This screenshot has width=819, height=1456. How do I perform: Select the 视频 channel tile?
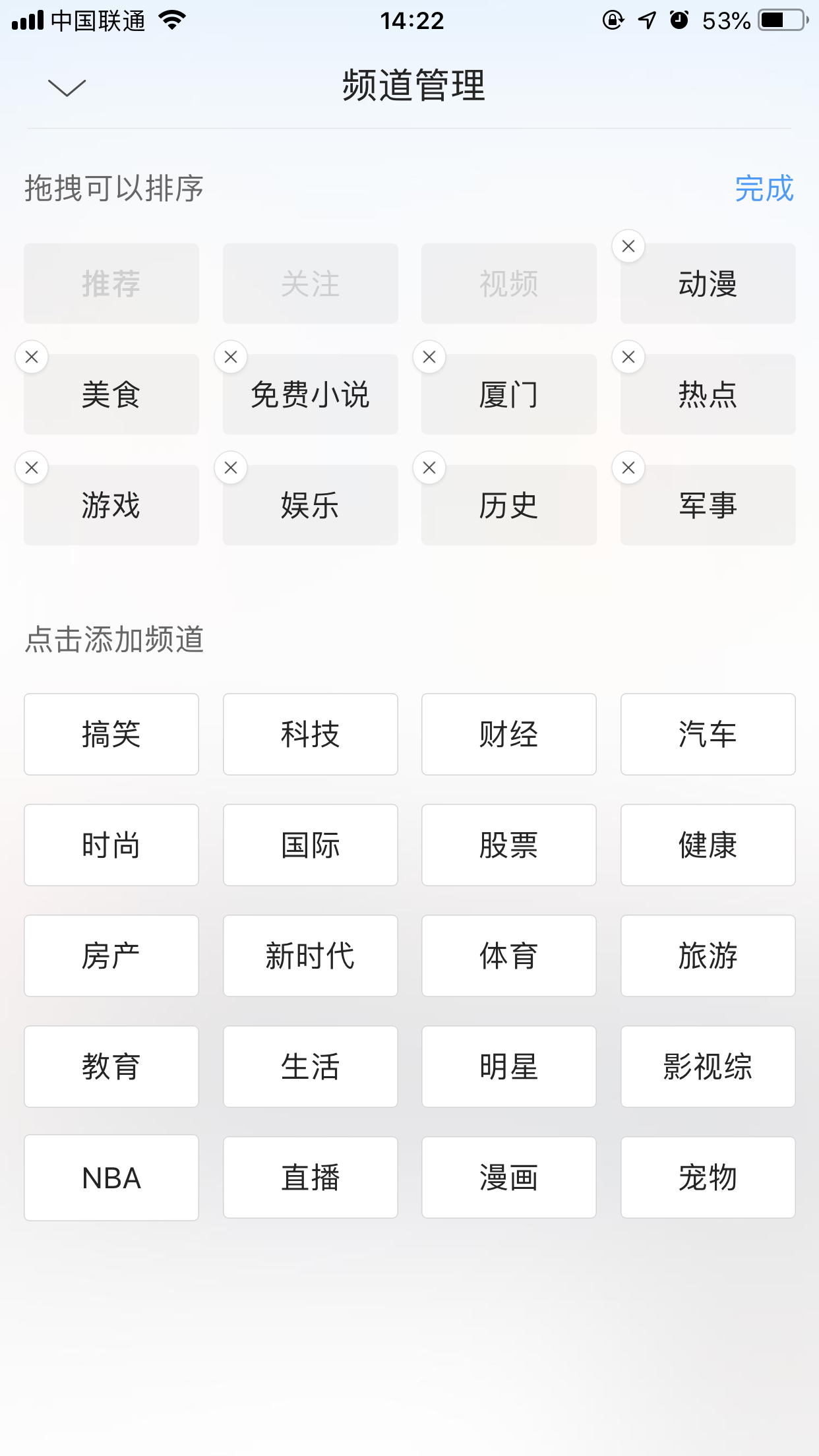coord(508,284)
